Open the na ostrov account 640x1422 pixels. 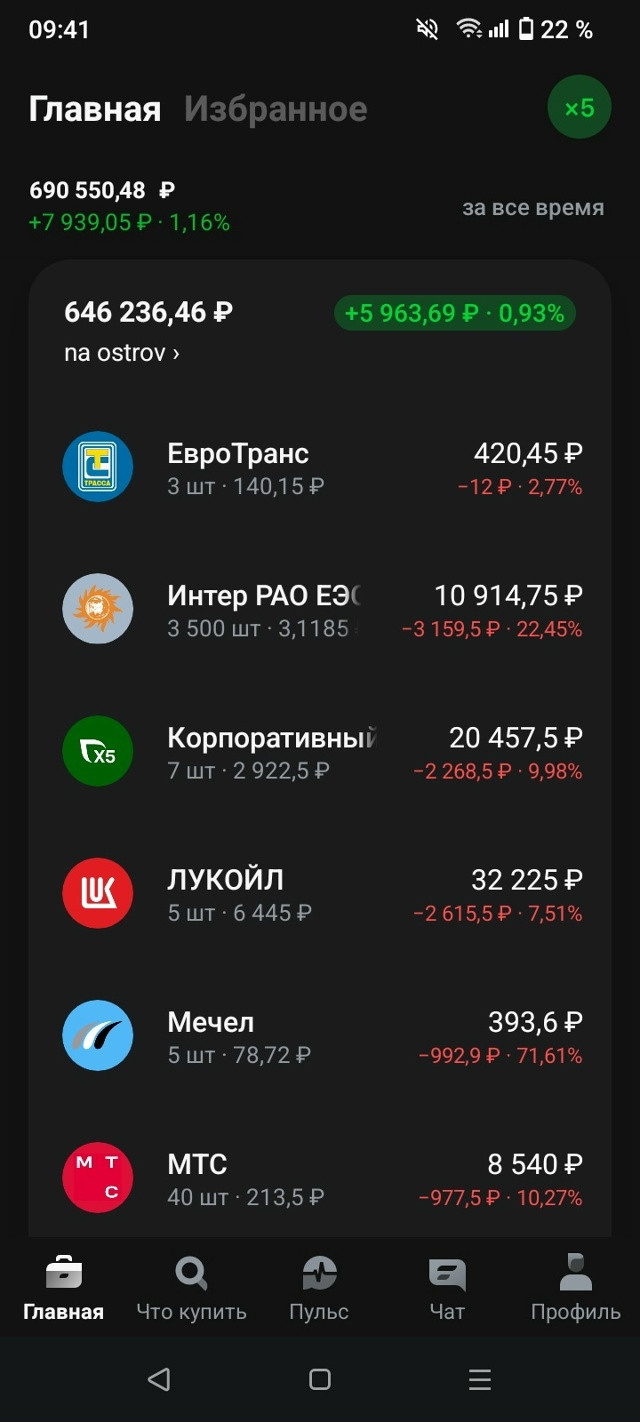pos(121,353)
